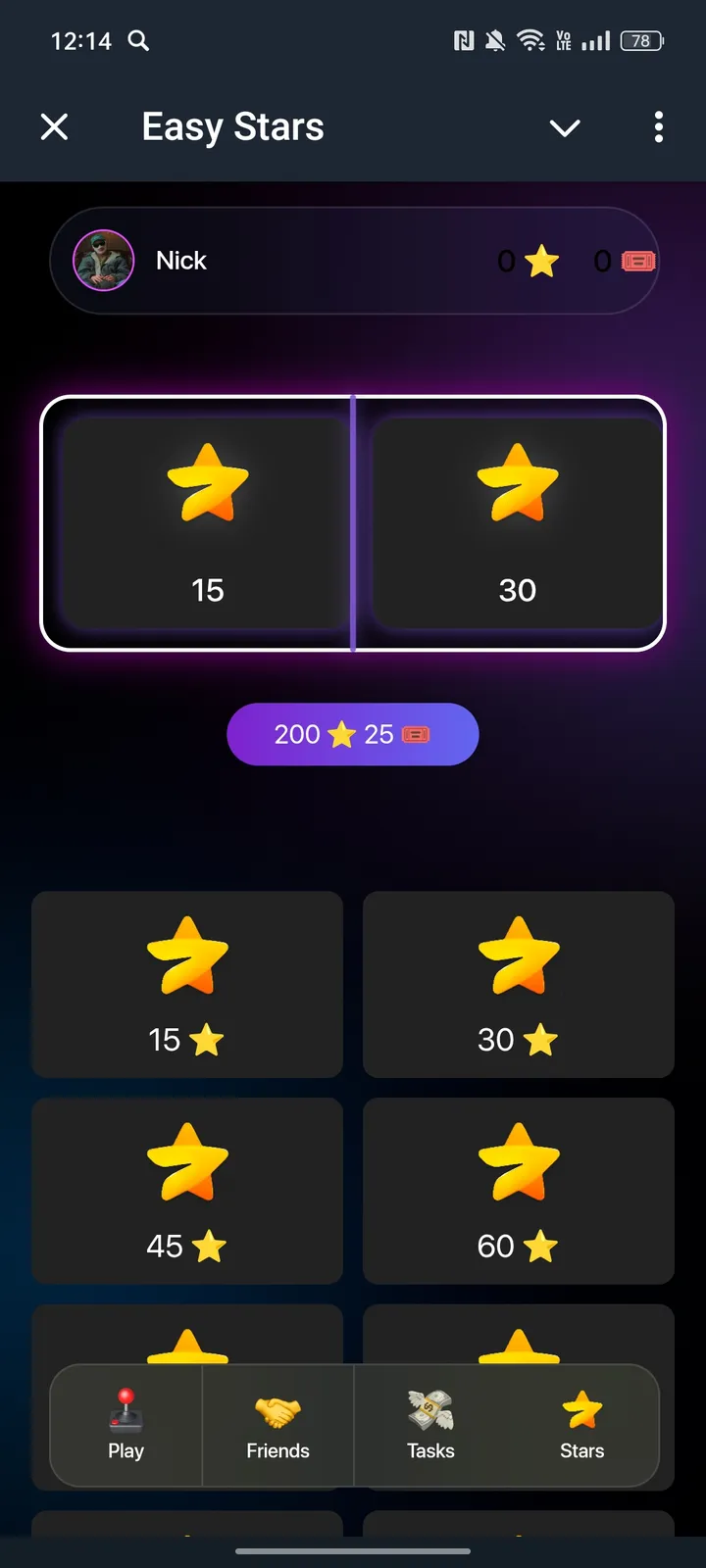Pick the 15-star package in the grid
Viewport: 706px width, 1568px height.
pos(187,985)
